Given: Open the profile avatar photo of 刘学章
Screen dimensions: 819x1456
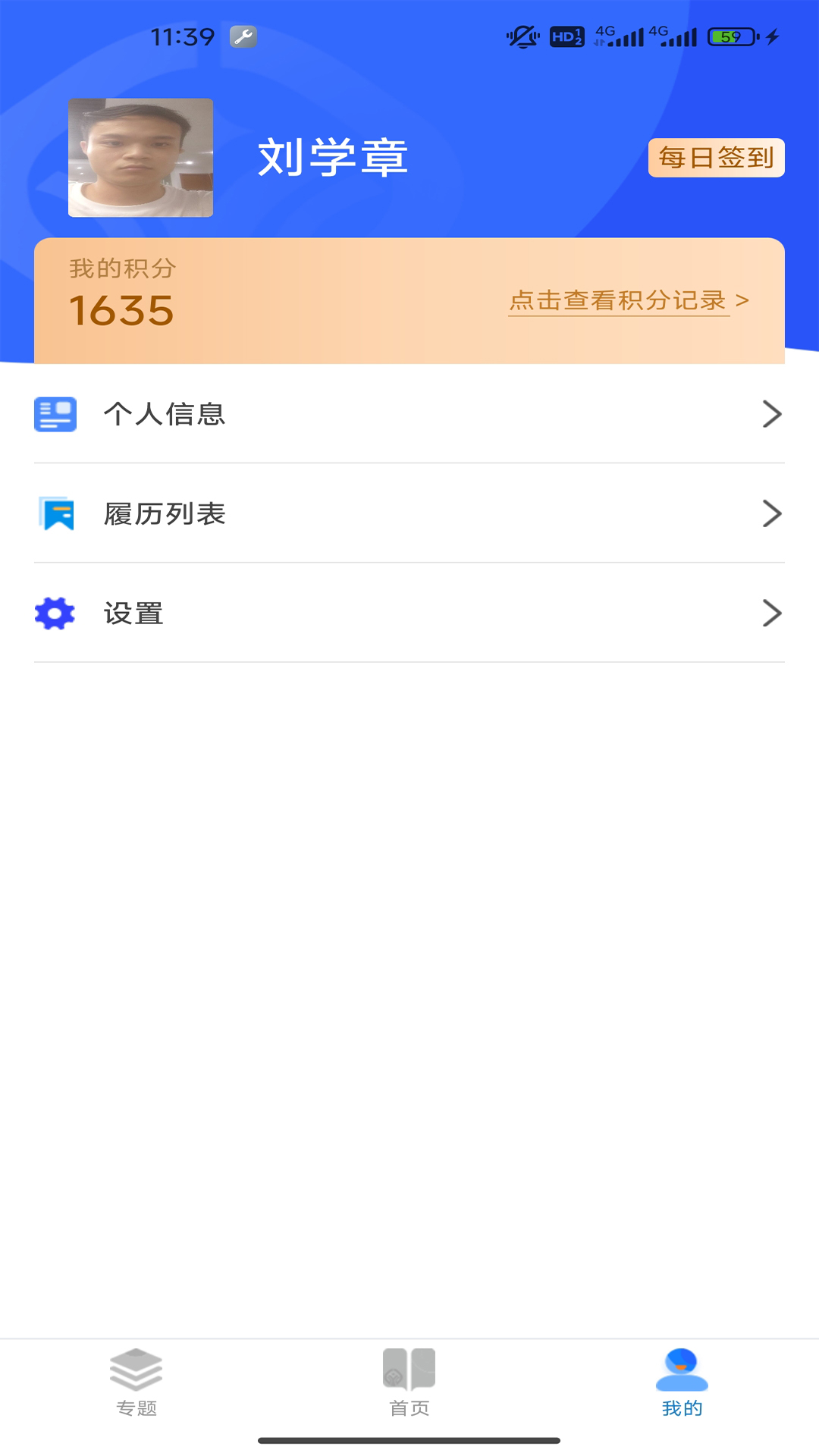Looking at the screenshot, I should (140, 157).
